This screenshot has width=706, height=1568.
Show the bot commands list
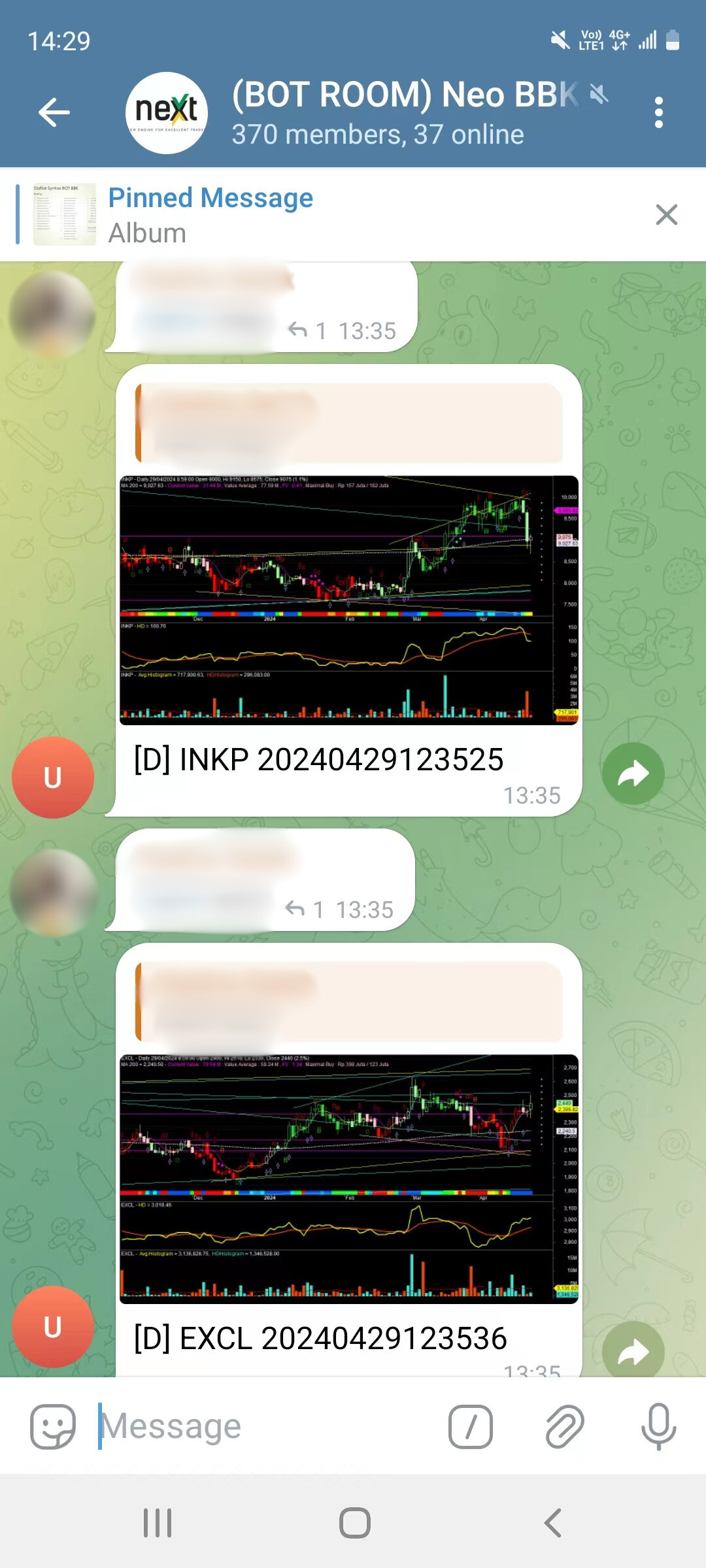[470, 1426]
